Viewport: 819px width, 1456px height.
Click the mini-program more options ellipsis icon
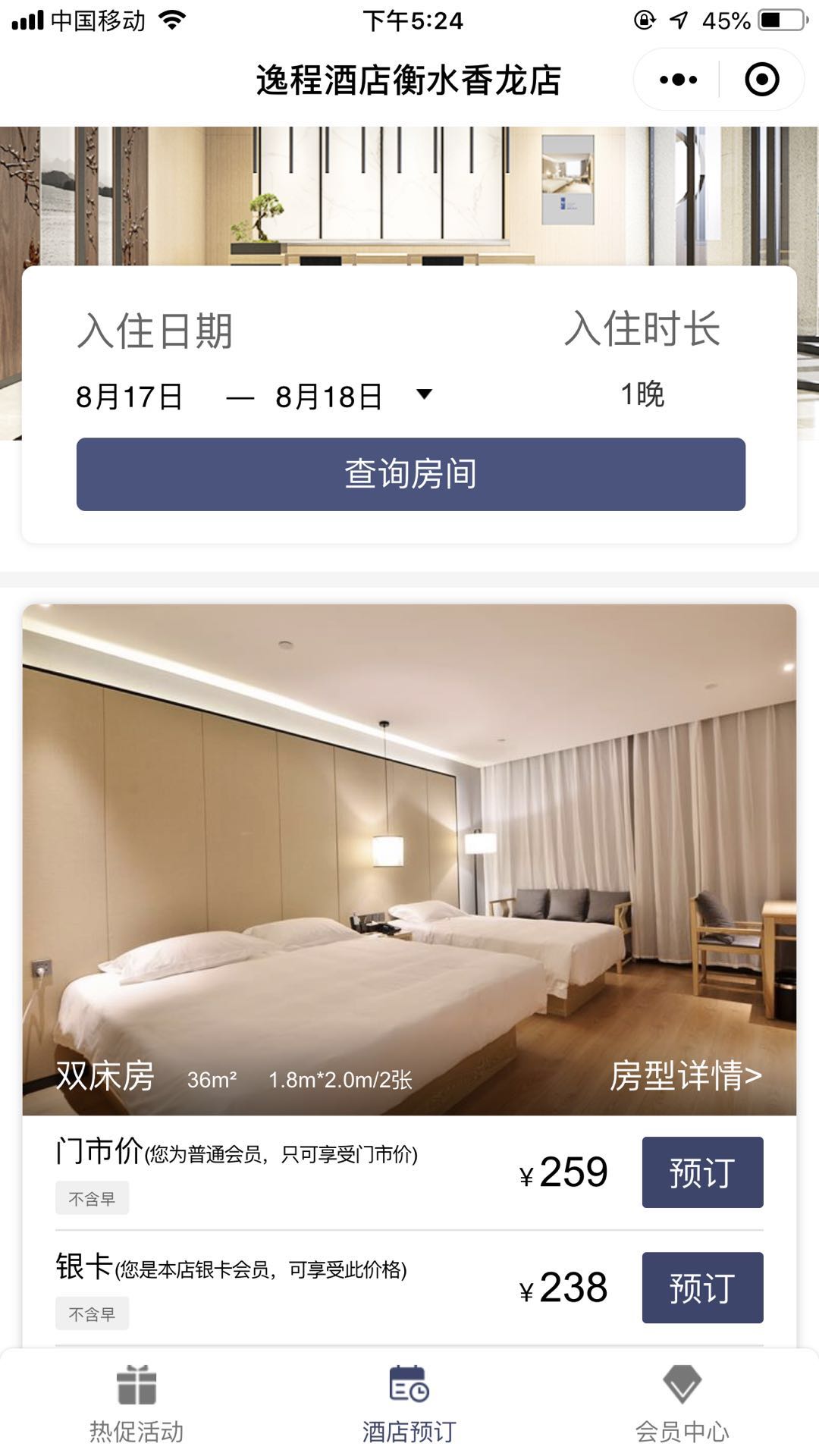(x=679, y=79)
